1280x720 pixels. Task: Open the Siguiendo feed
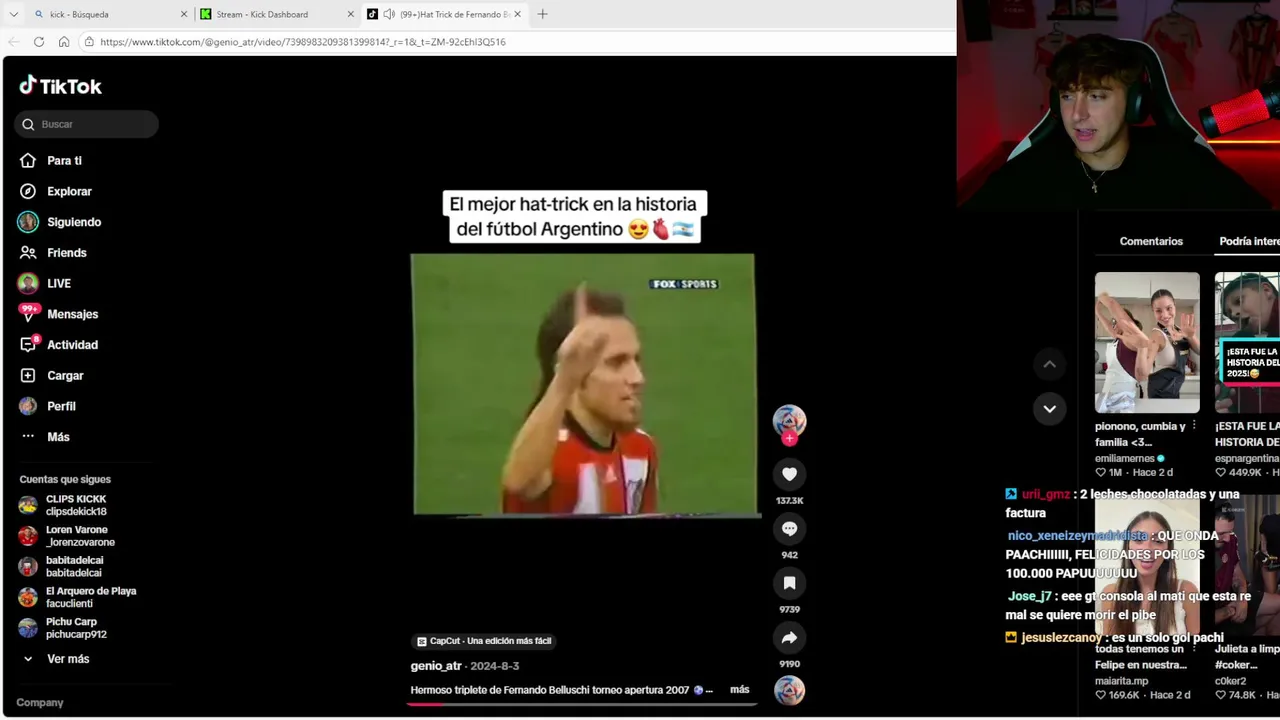tap(73, 222)
